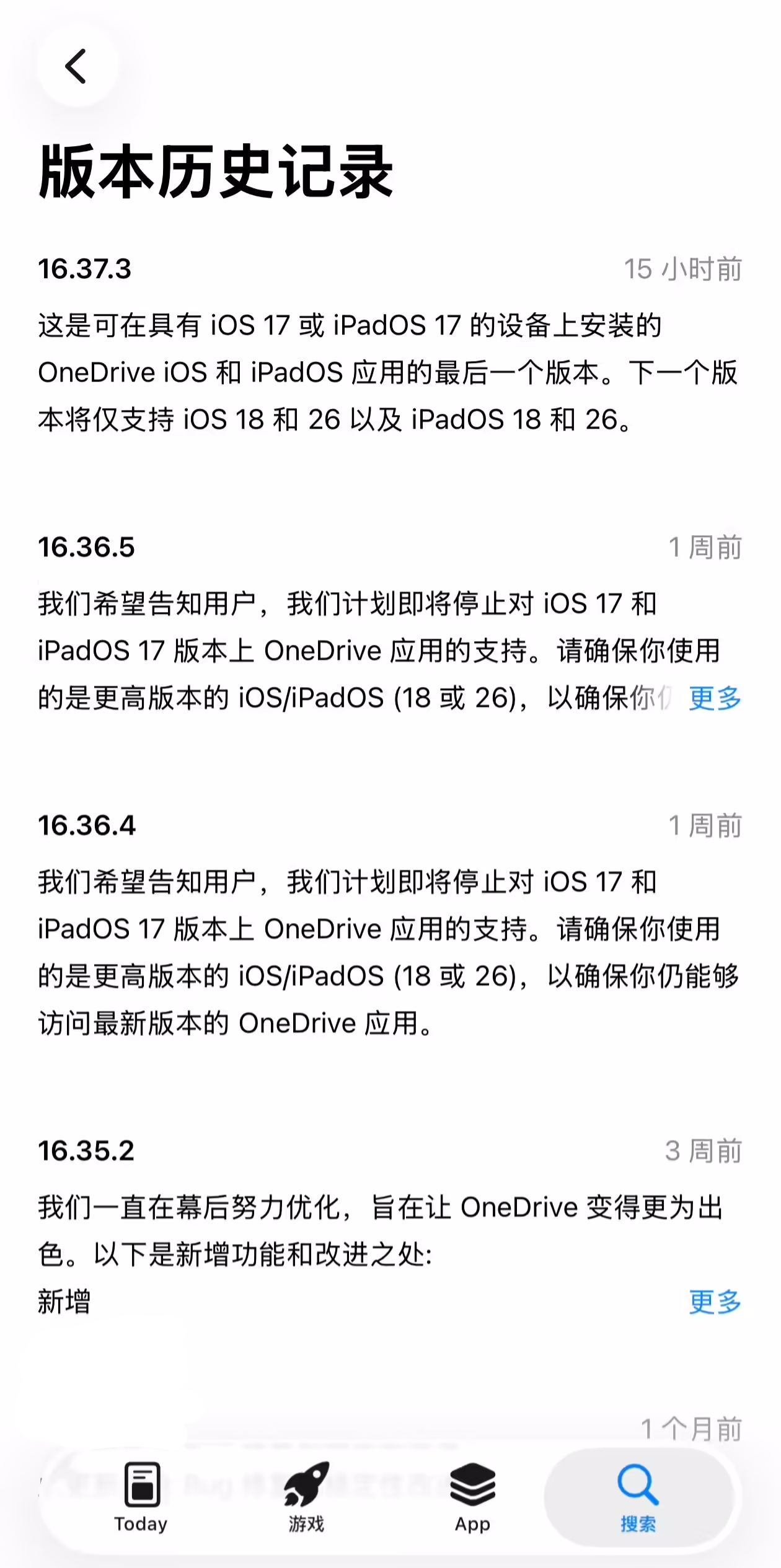Open the 游戏 tab
Image resolution: width=781 pixels, height=1568 pixels.
(x=306, y=1496)
